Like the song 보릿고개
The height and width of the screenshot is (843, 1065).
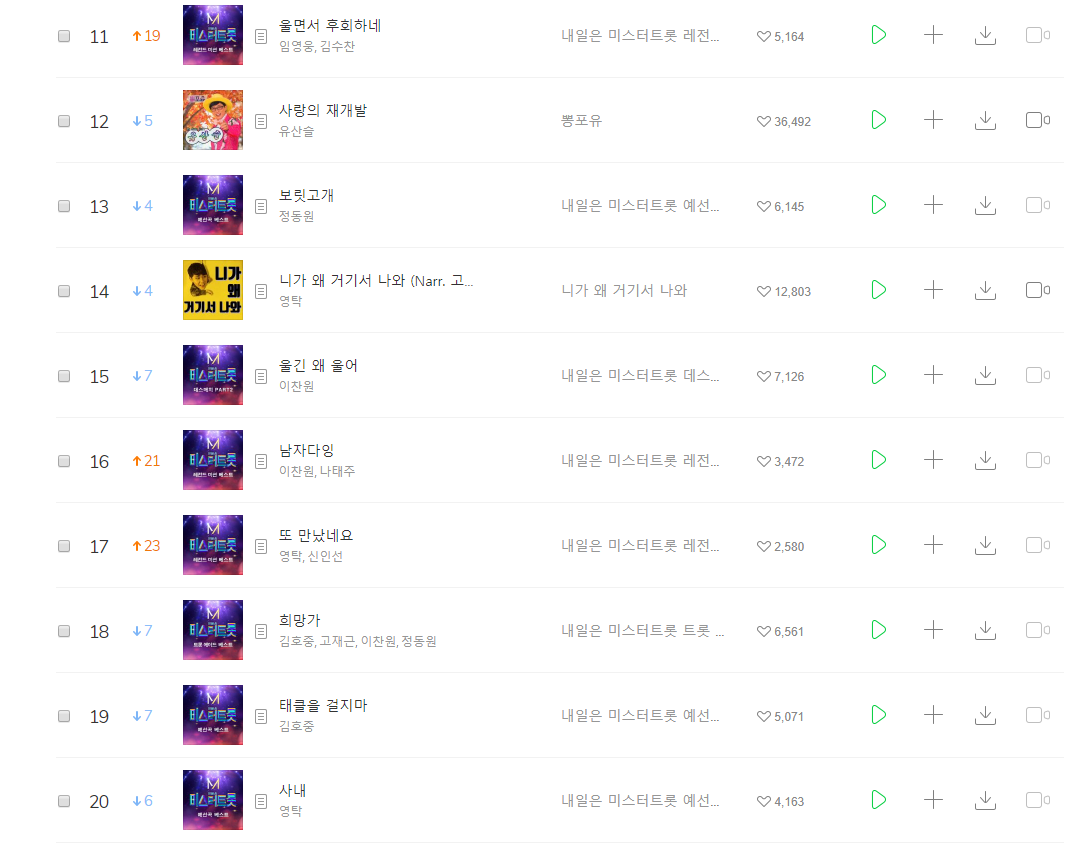point(765,206)
